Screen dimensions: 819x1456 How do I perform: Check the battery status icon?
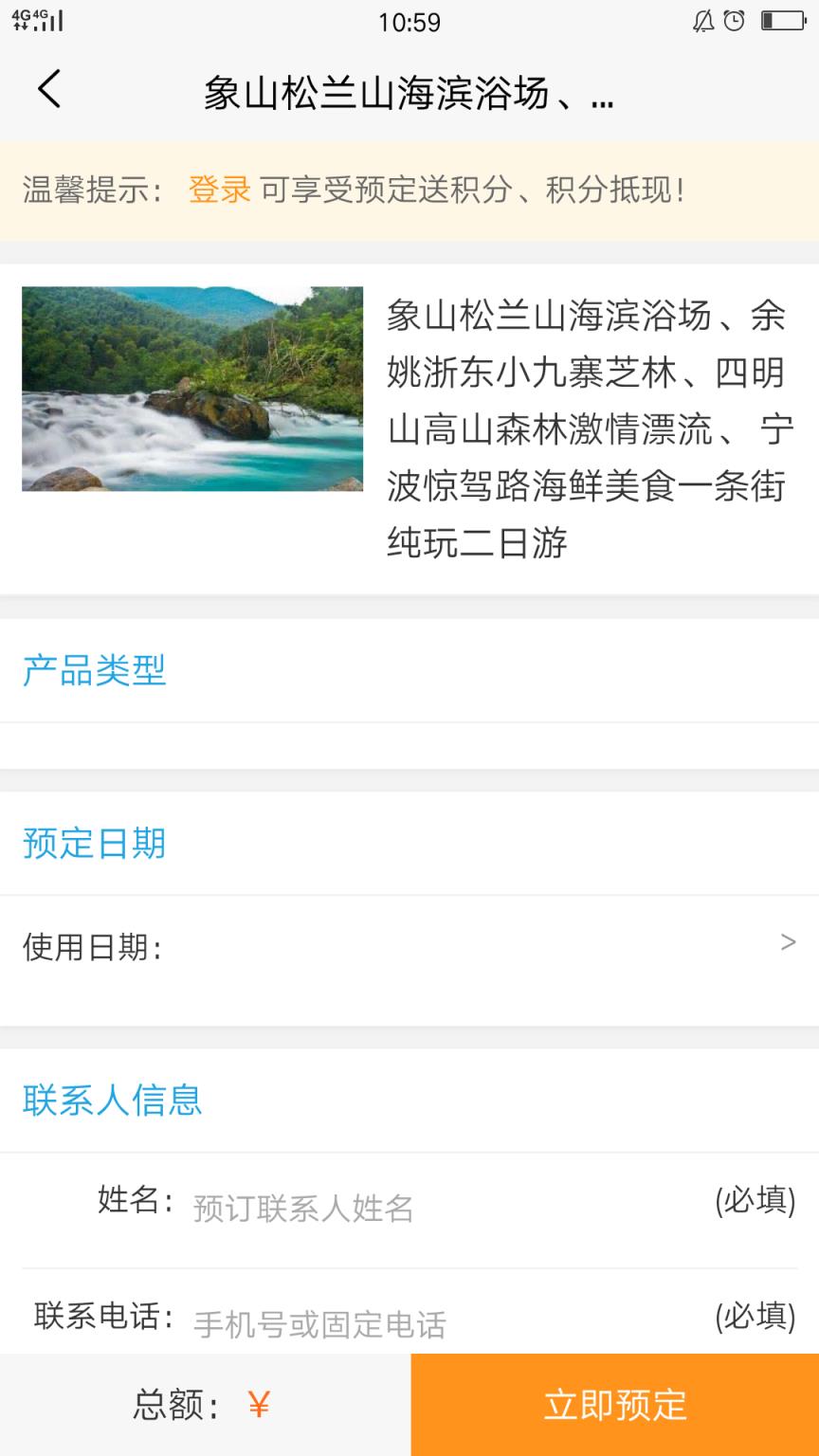click(781, 23)
